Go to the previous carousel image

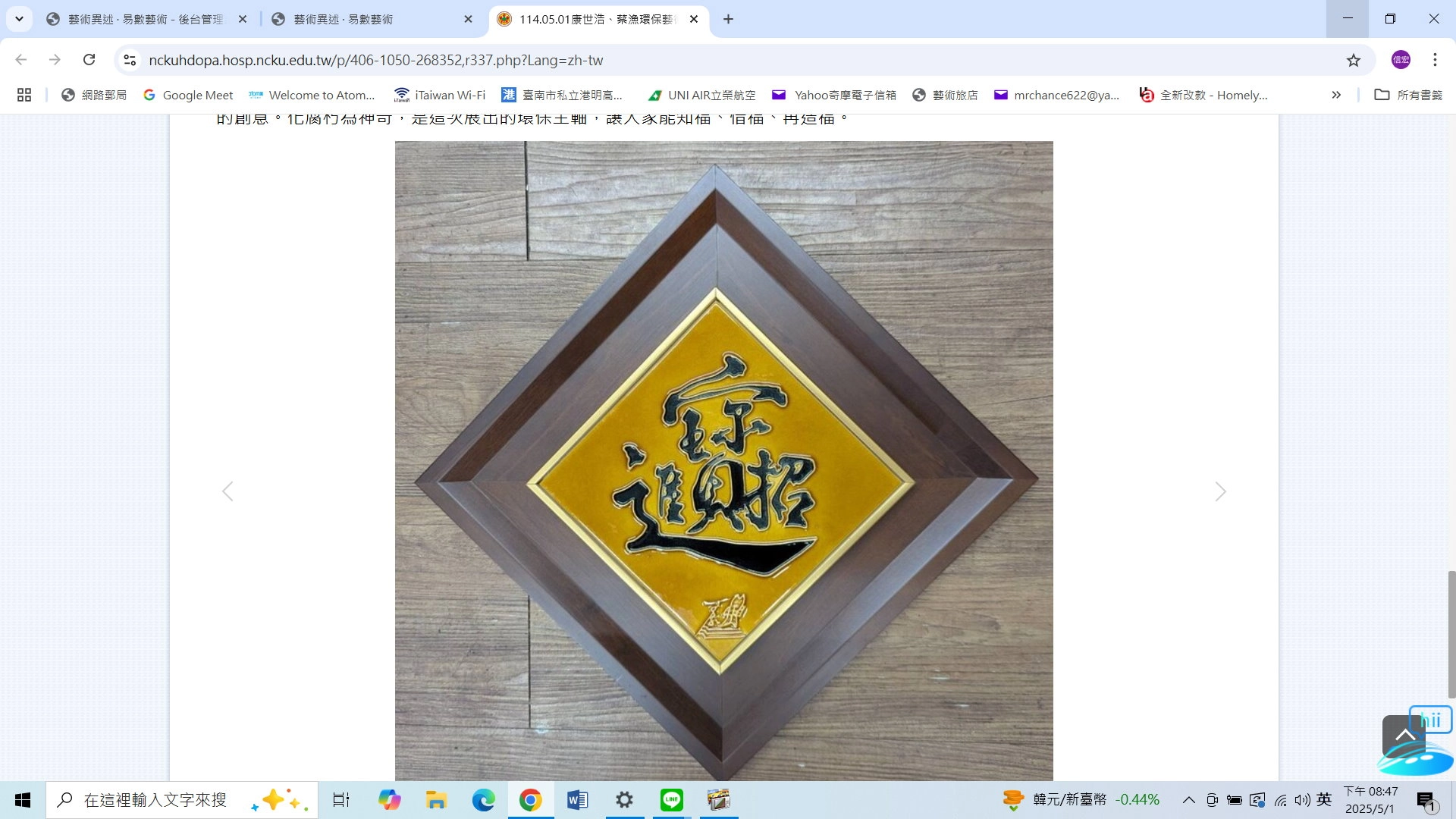point(227,491)
